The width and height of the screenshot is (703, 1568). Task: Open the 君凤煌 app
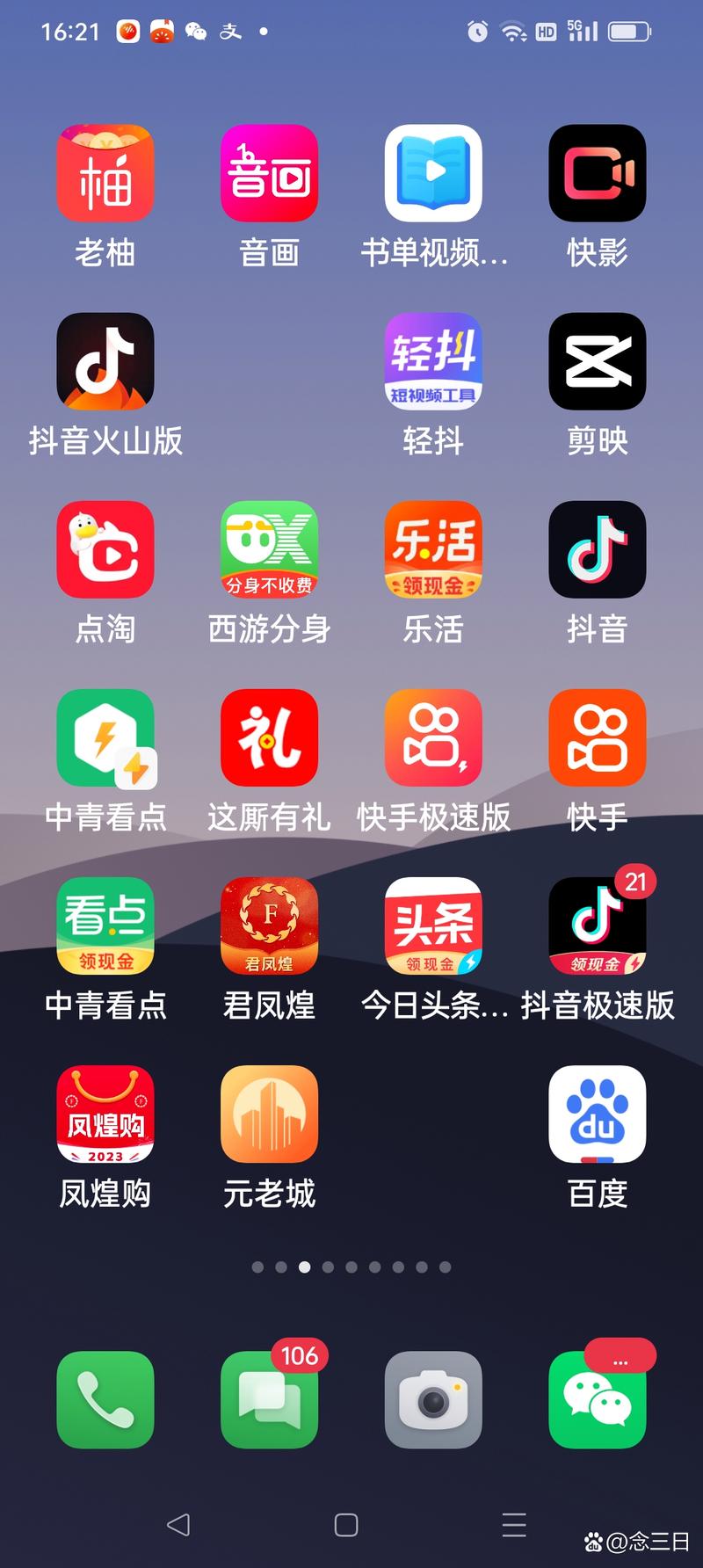point(269,926)
